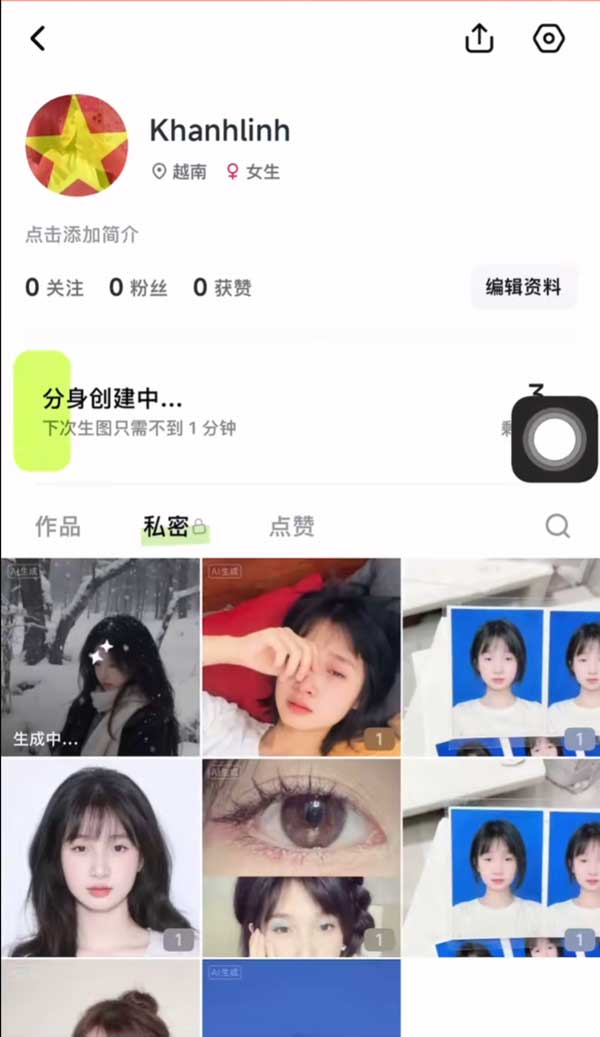
Task: Open settings hexagon icon
Action: [549, 39]
